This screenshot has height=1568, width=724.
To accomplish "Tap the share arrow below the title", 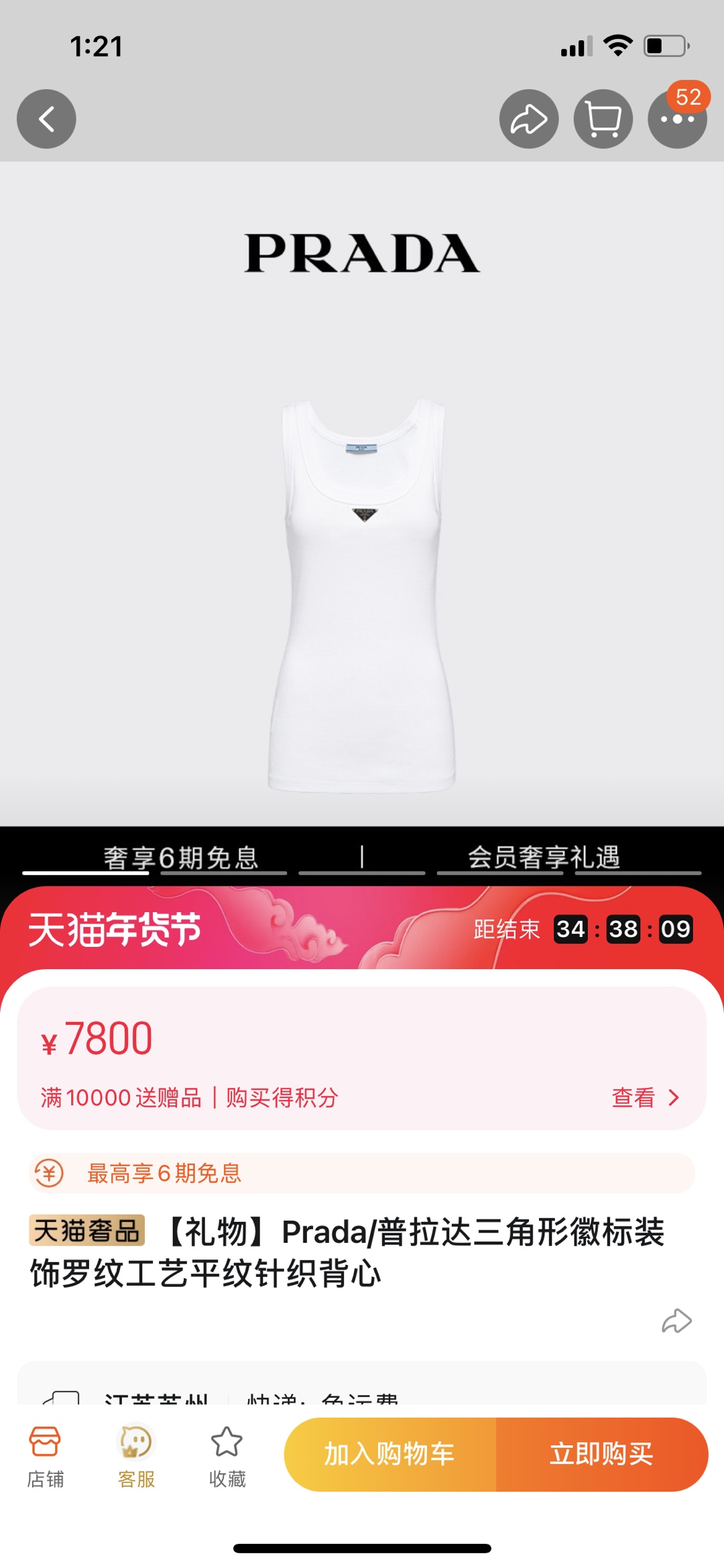I will pyautogui.click(x=676, y=1321).
